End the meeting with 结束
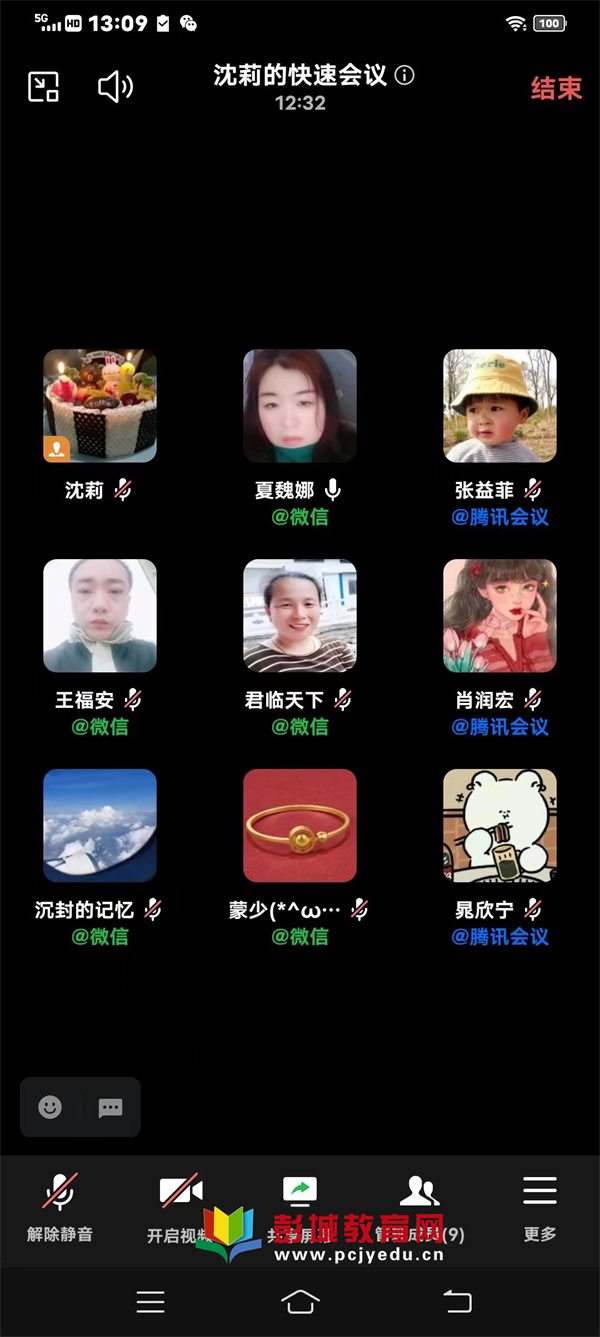 point(555,88)
